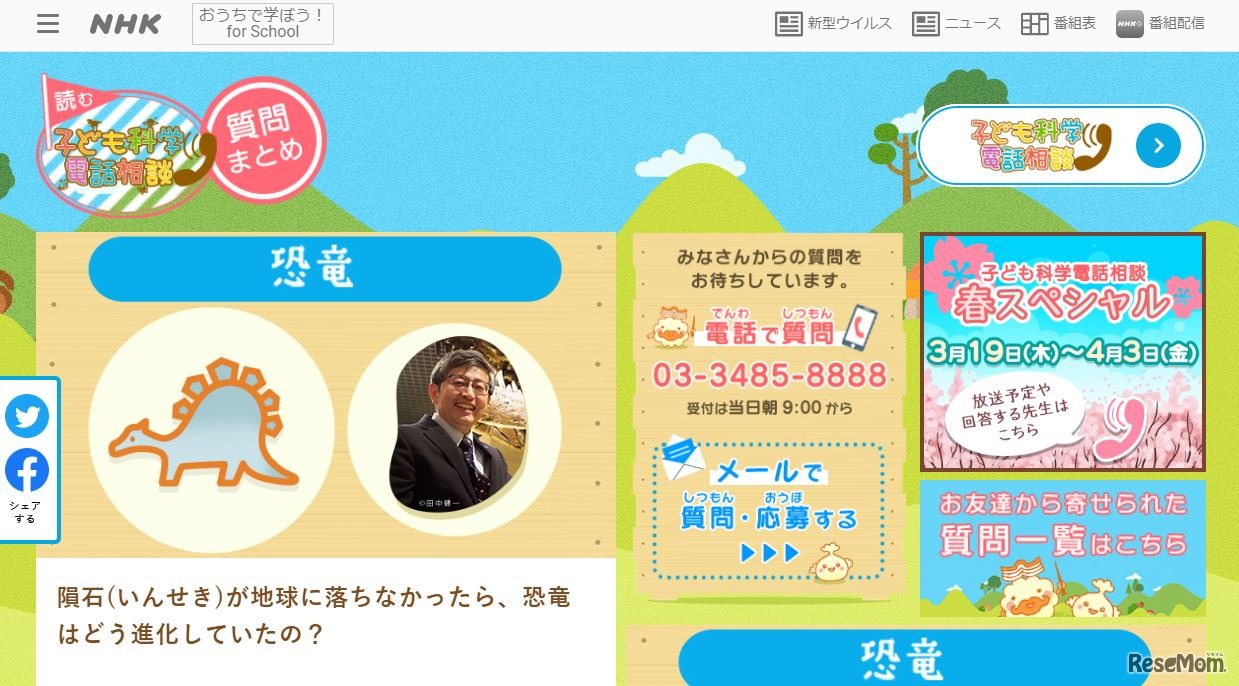The image size is (1239, 686).
Task: Go to ニュース section
Action: tap(956, 23)
